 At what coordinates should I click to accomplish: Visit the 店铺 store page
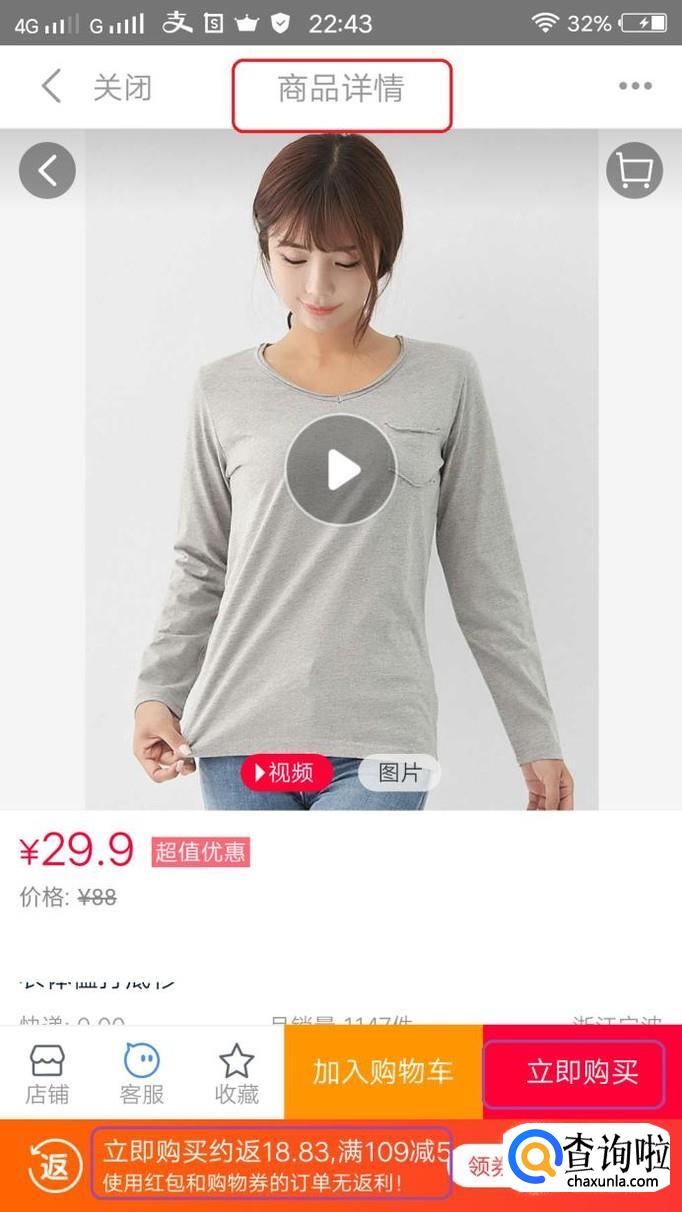[x=47, y=1074]
